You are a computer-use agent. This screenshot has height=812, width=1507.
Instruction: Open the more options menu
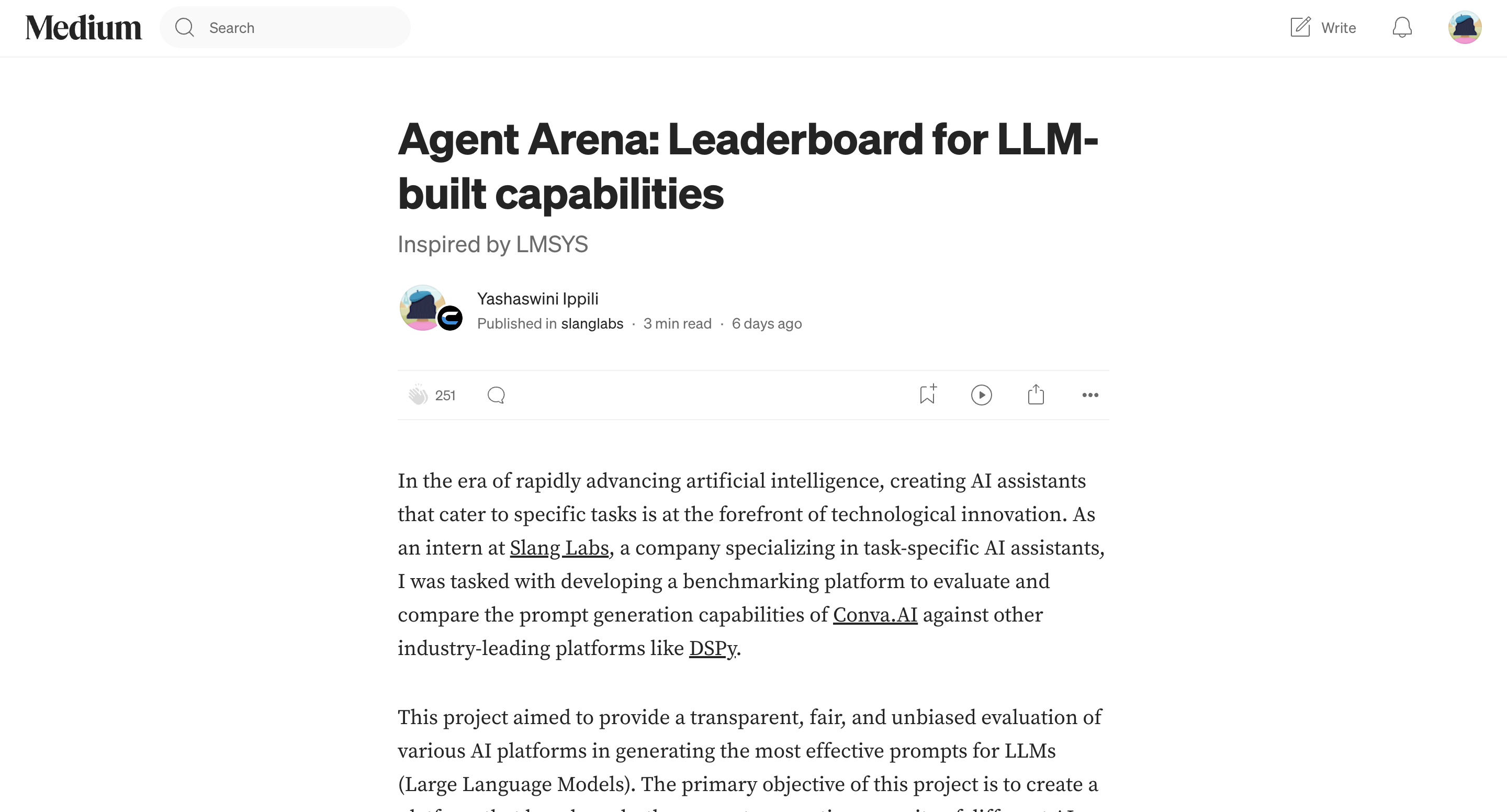pyautogui.click(x=1090, y=395)
